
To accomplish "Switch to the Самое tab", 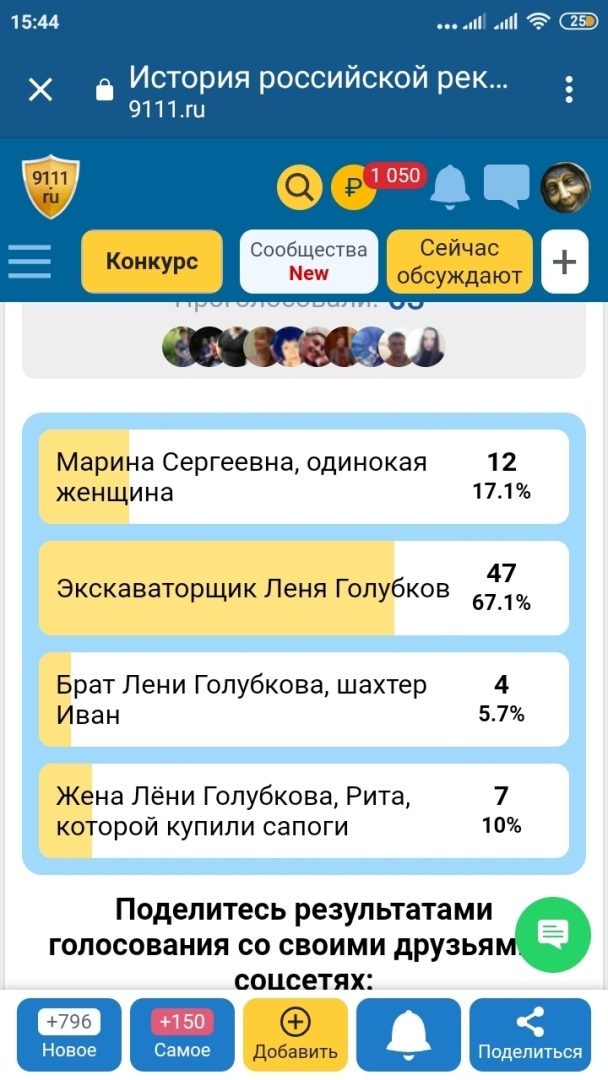I will coord(182,1036).
